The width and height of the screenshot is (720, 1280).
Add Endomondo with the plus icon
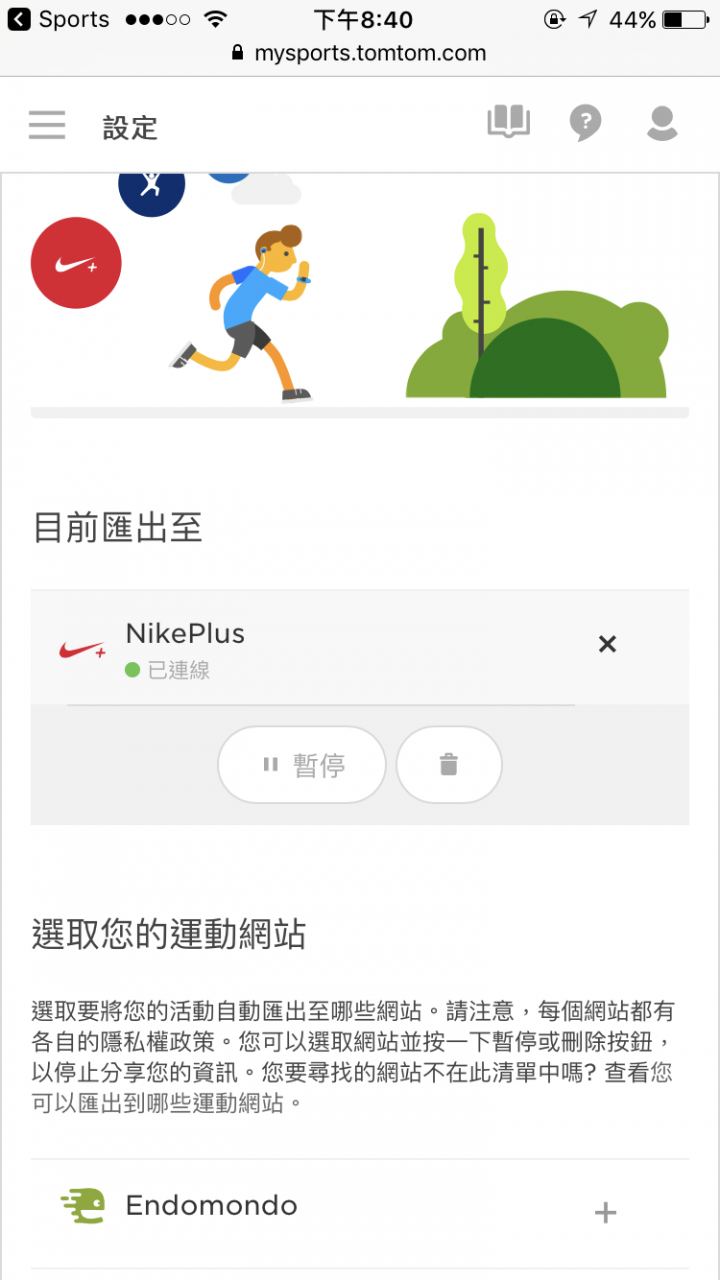point(605,1213)
